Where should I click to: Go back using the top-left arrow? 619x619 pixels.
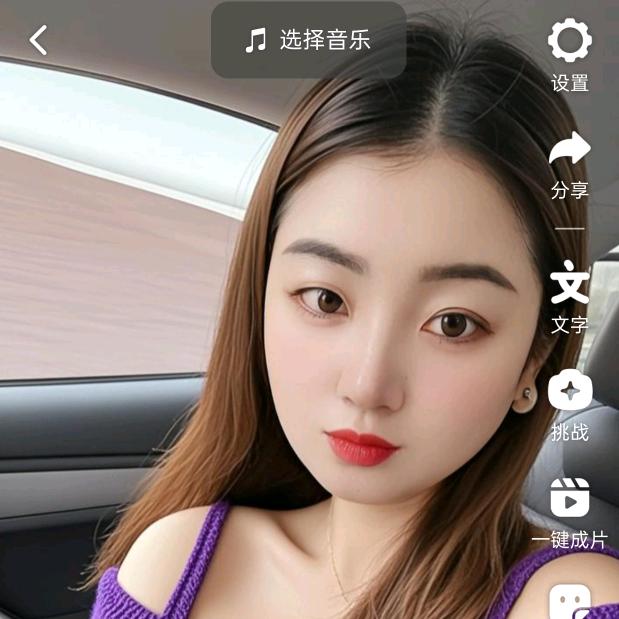[38, 41]
